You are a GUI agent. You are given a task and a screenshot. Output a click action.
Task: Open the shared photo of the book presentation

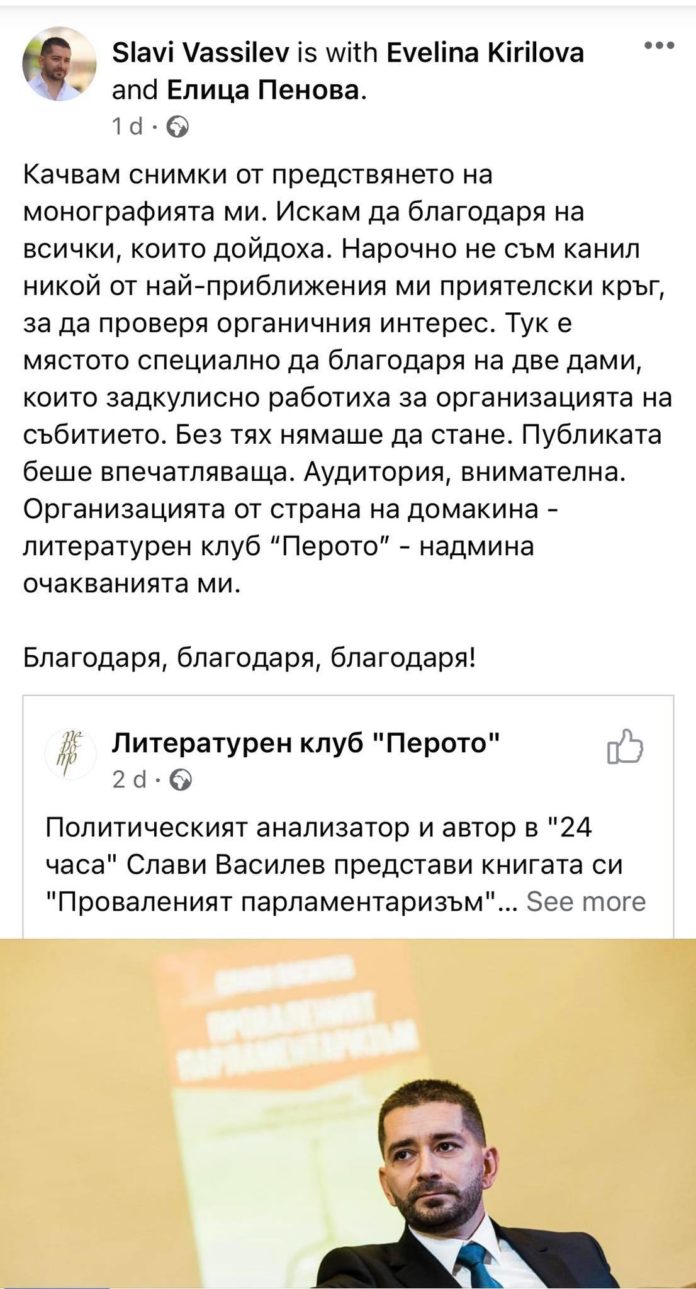coord(348,1112)
